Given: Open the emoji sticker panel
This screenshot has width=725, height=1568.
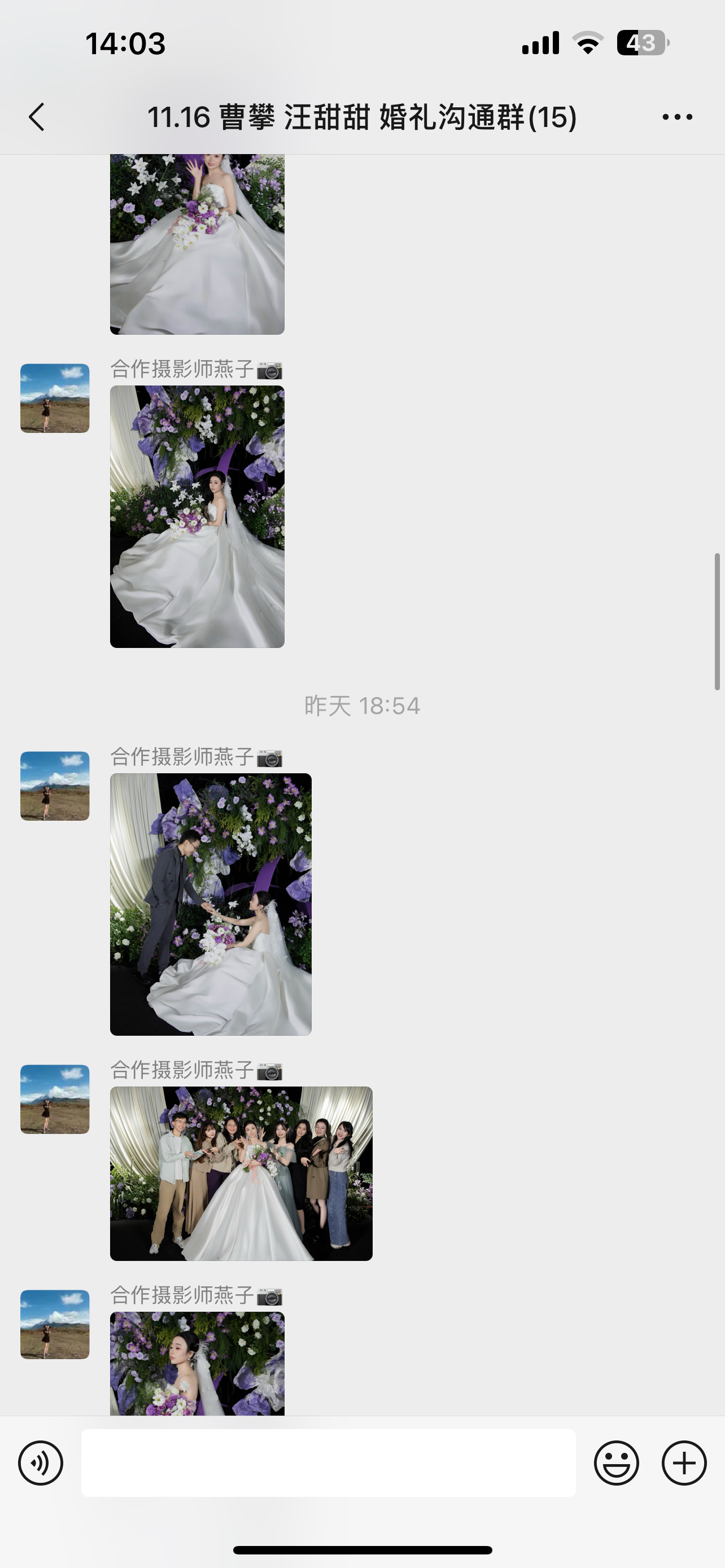Looking at the screenshot, I should coord(616,1462).
